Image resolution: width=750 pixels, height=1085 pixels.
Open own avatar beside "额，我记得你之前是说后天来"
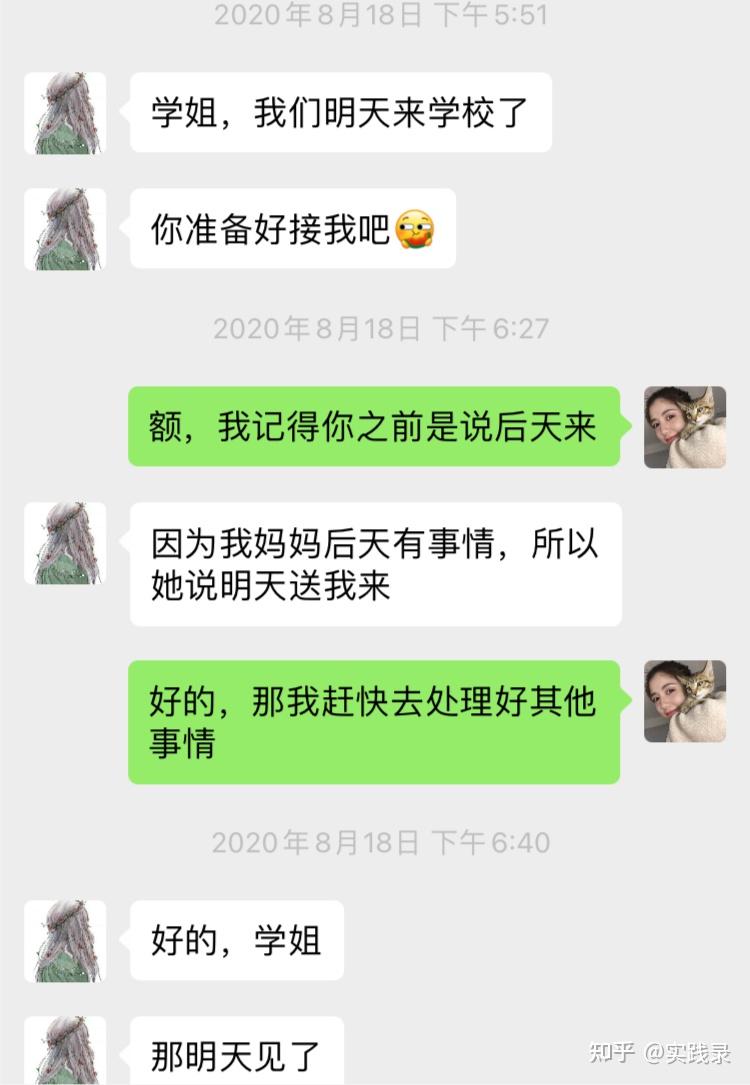(x=685, y=427)
